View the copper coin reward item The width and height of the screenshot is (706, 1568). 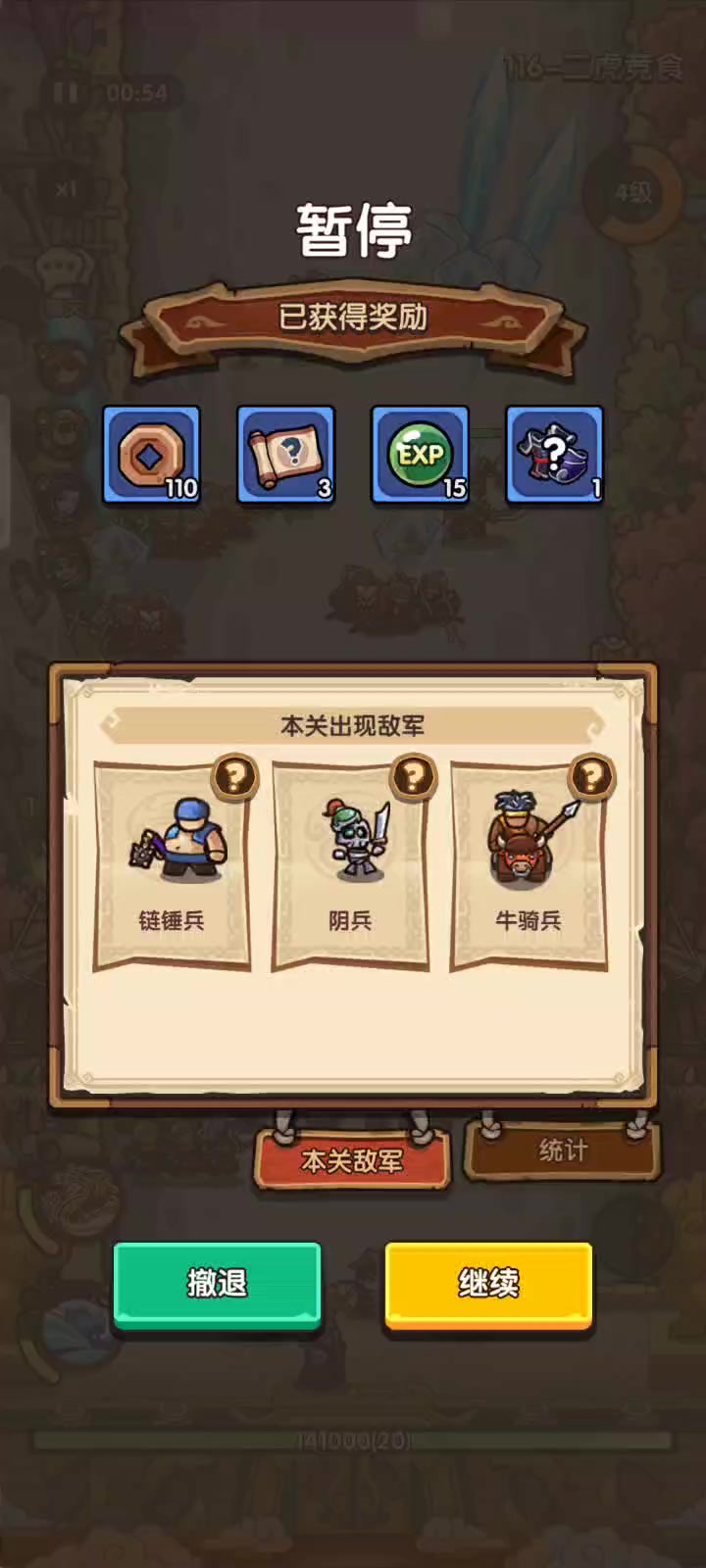point(152,456)
